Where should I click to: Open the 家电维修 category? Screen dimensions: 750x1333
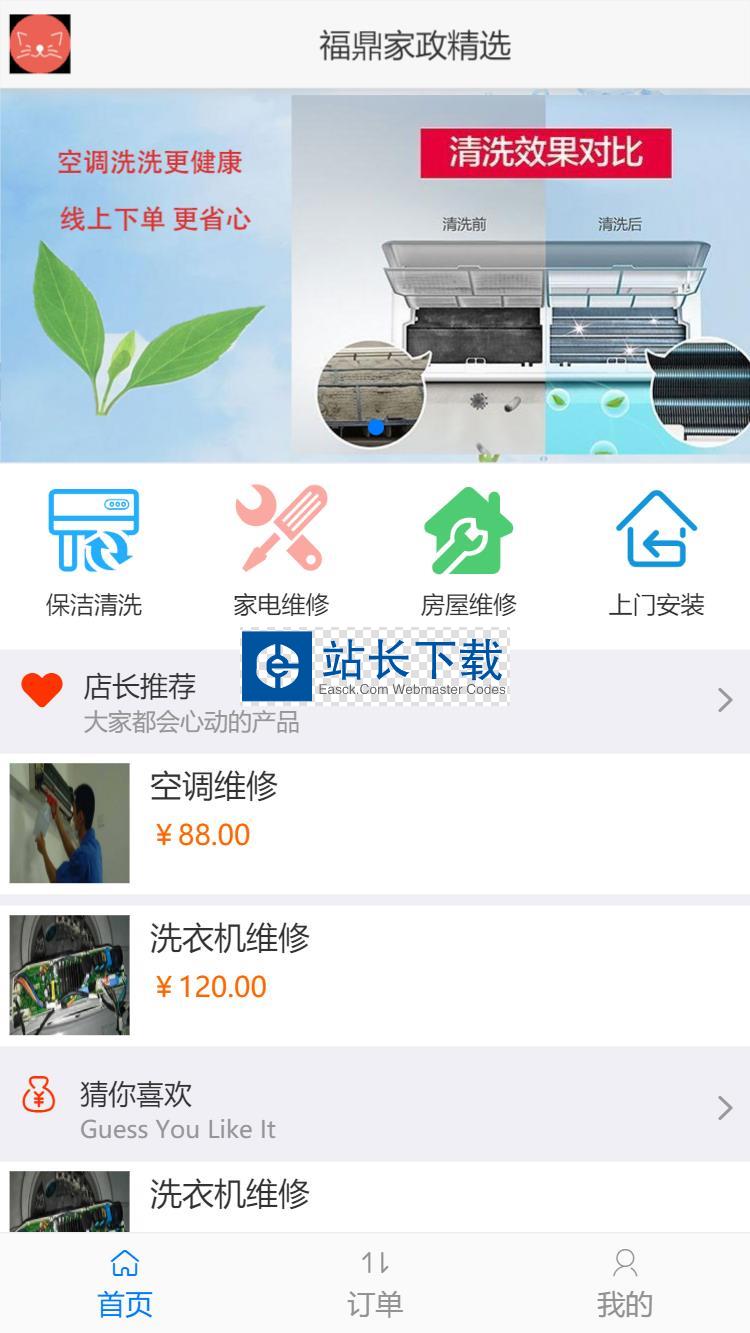(x=281, y=552)
